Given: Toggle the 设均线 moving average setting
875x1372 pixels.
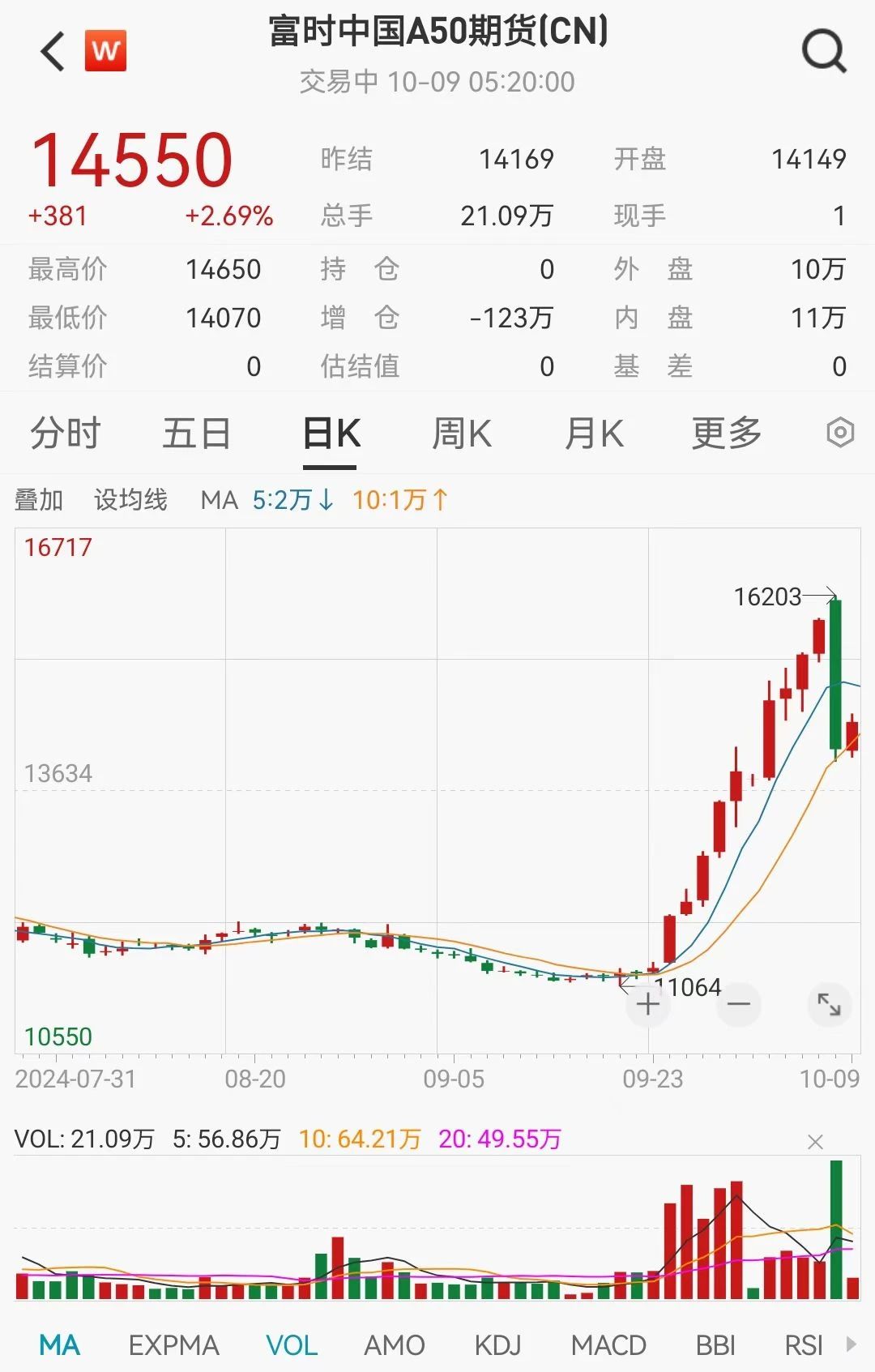Looking at the screenshot, I should click(x=131, y=500).
